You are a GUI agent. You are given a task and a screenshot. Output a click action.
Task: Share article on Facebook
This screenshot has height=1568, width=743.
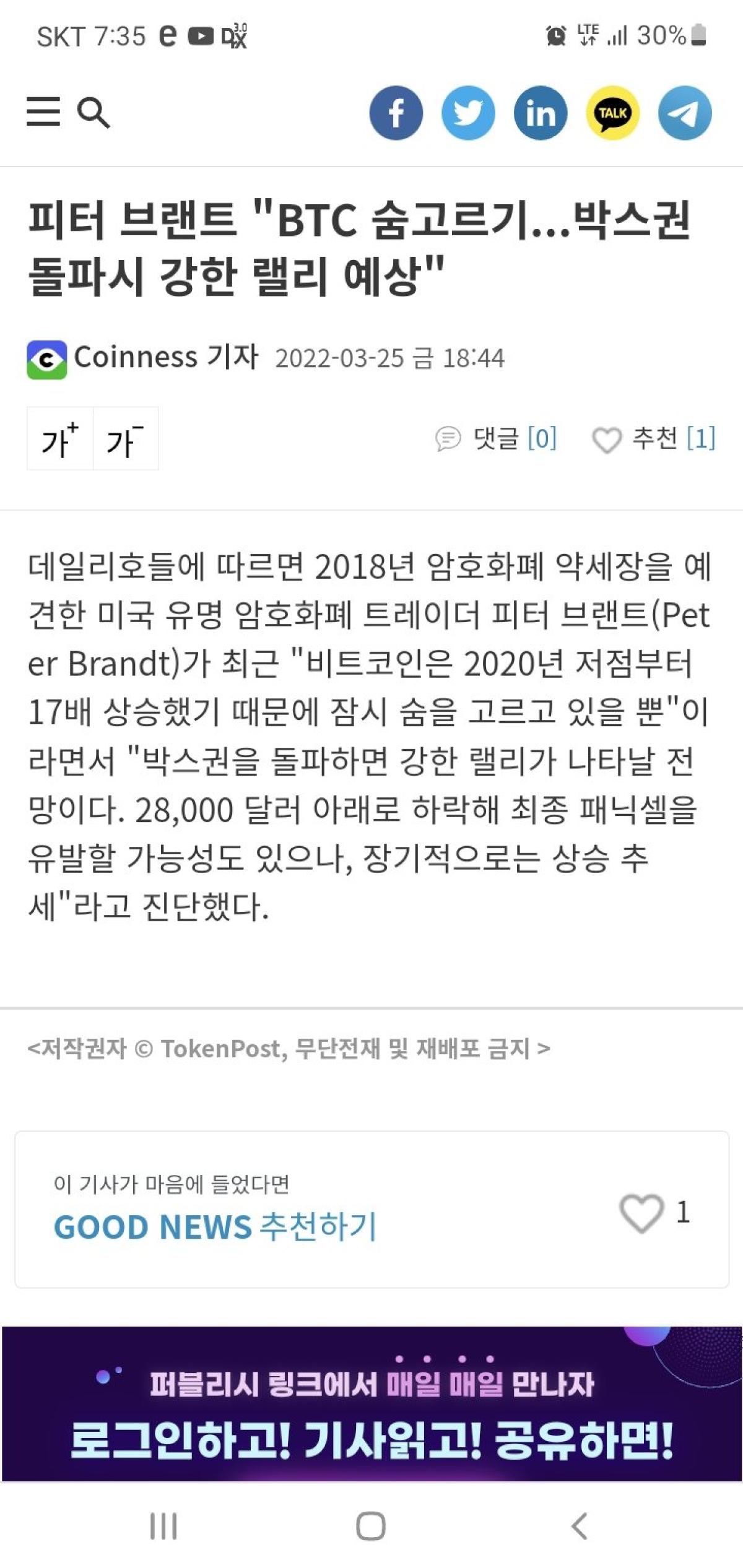click(x=396, y=113)
